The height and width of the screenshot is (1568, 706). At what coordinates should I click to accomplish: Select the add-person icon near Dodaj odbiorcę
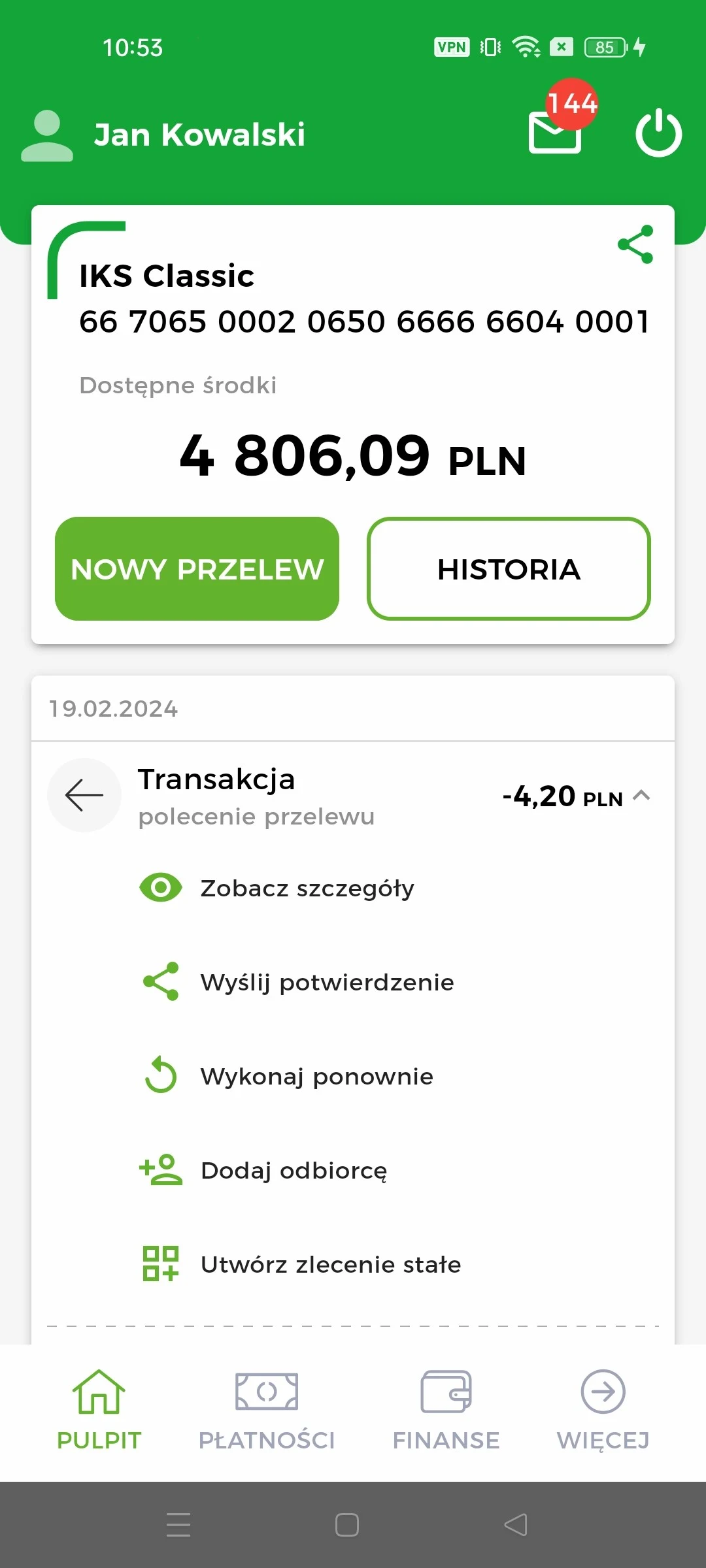160,1169
